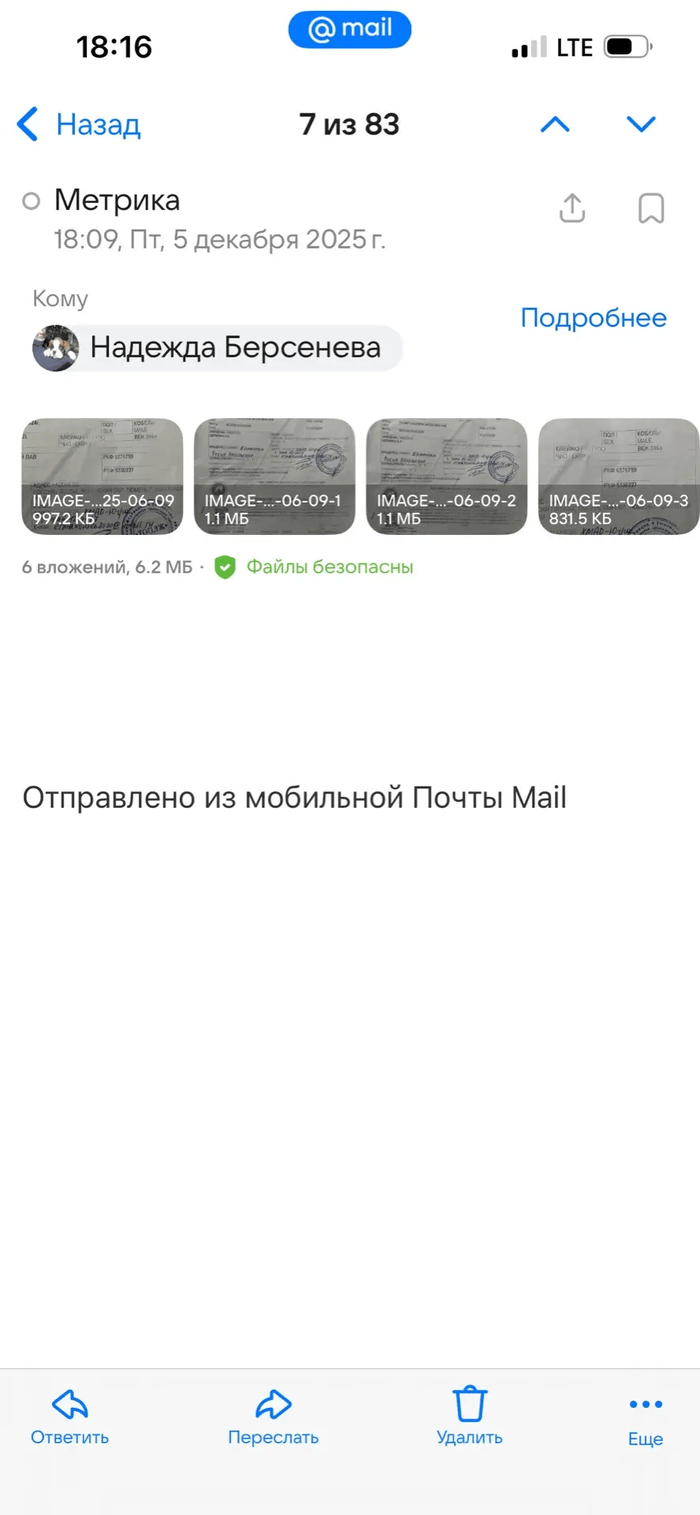Viewport: 700px width, 1515px height.
Task: Forward the email with Переслать
Action: pos(273,1416)
